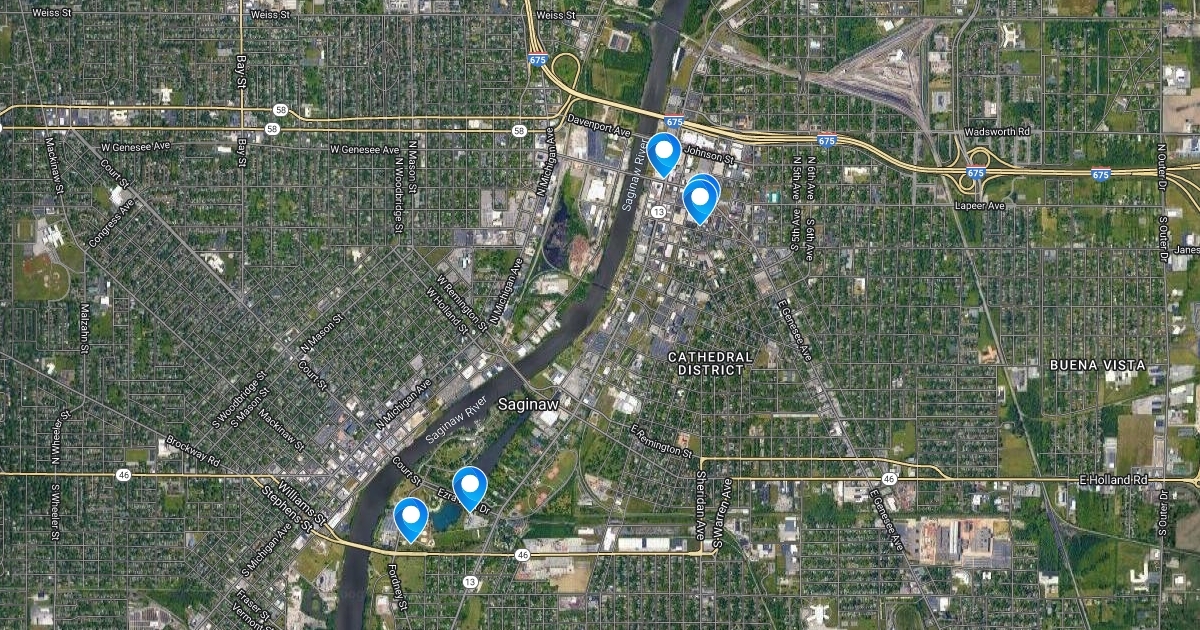Tap the map pin above Fordney St
1200x630 pixels.
[411, 517]
